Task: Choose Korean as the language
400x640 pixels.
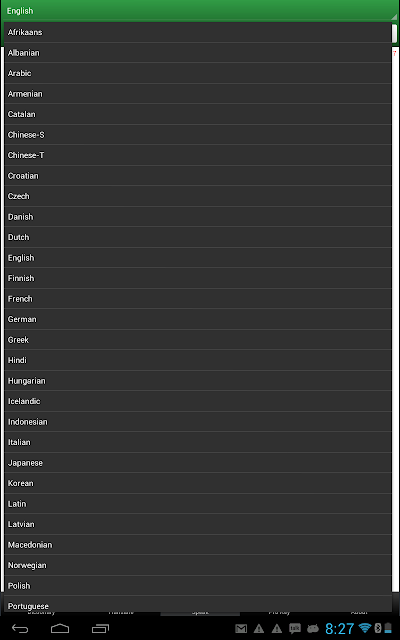Action: (198, 483)
